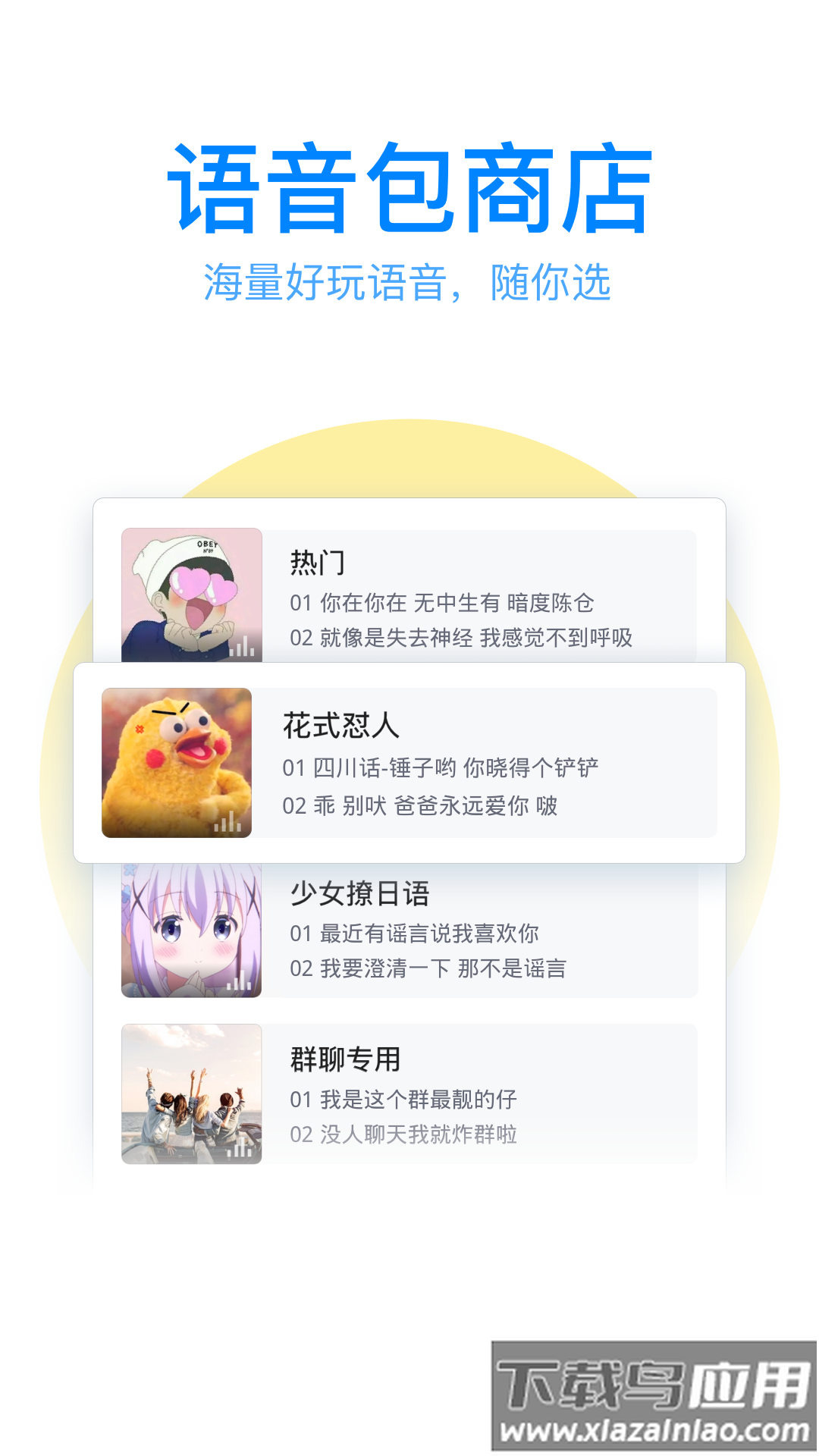Open the 语音包商店 store heading
The width and height of the screenshot is (819, 1456).
(x=409, y=184)
